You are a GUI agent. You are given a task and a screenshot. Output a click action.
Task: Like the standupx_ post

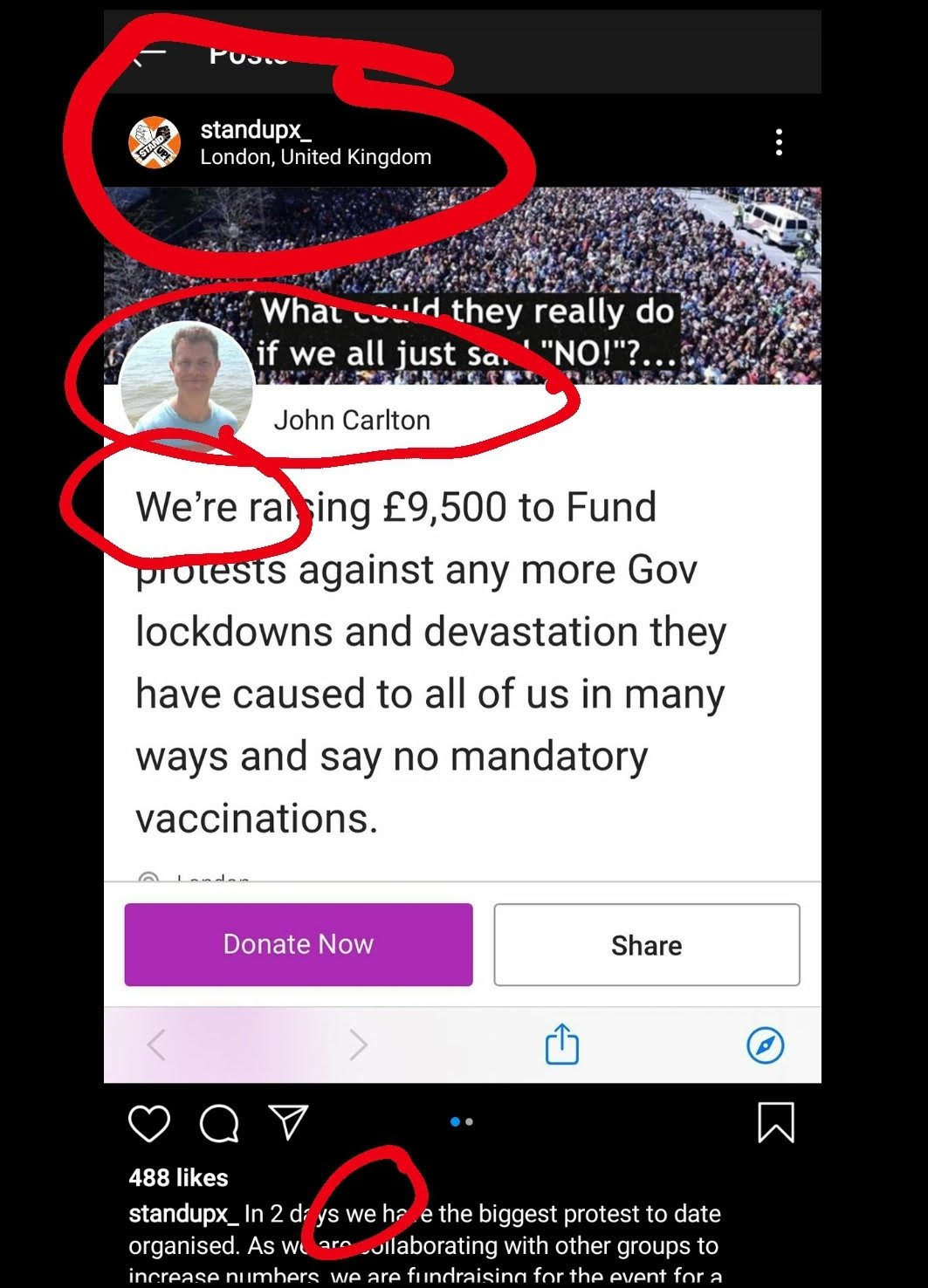[x=149, y=1122]
